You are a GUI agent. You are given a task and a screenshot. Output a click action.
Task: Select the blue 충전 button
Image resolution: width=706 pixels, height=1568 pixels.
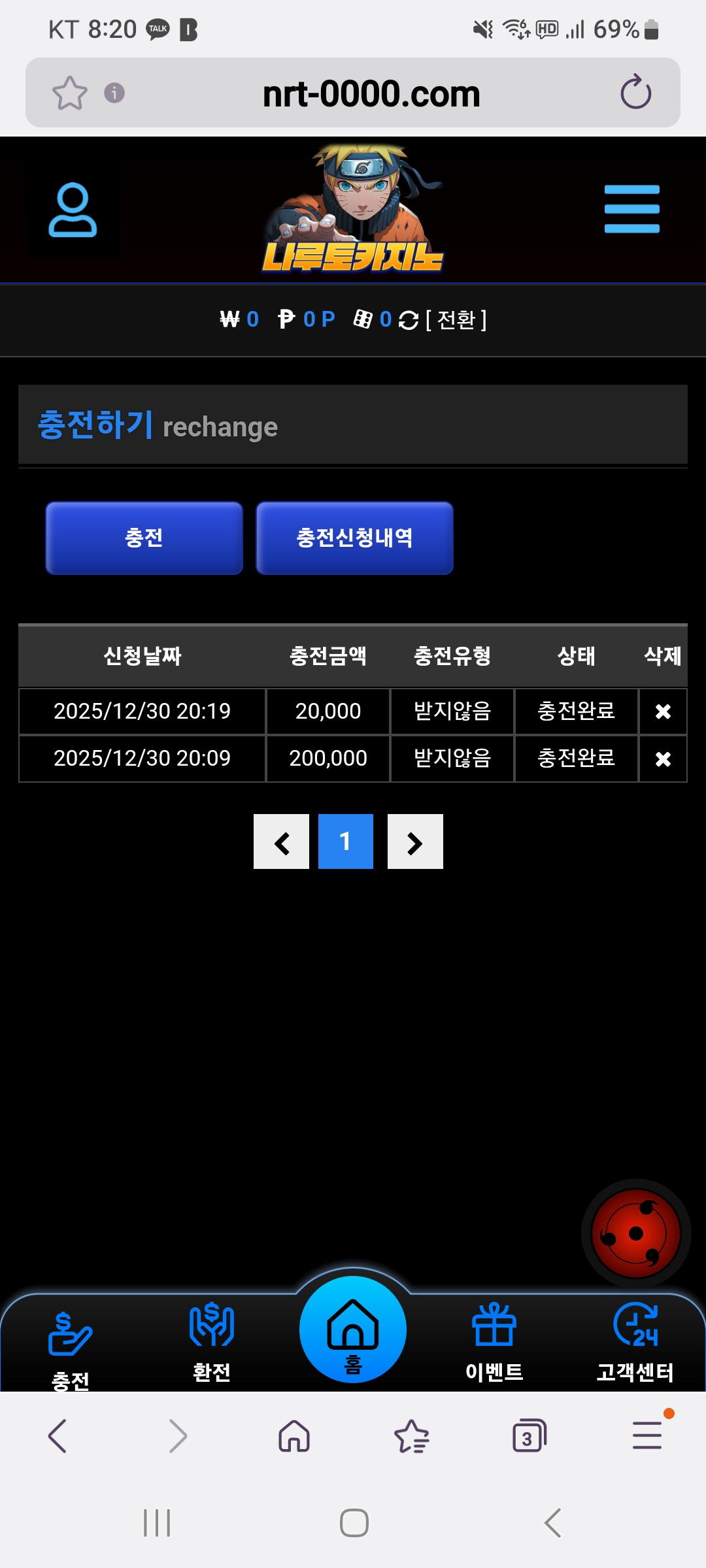coord(144,538)
